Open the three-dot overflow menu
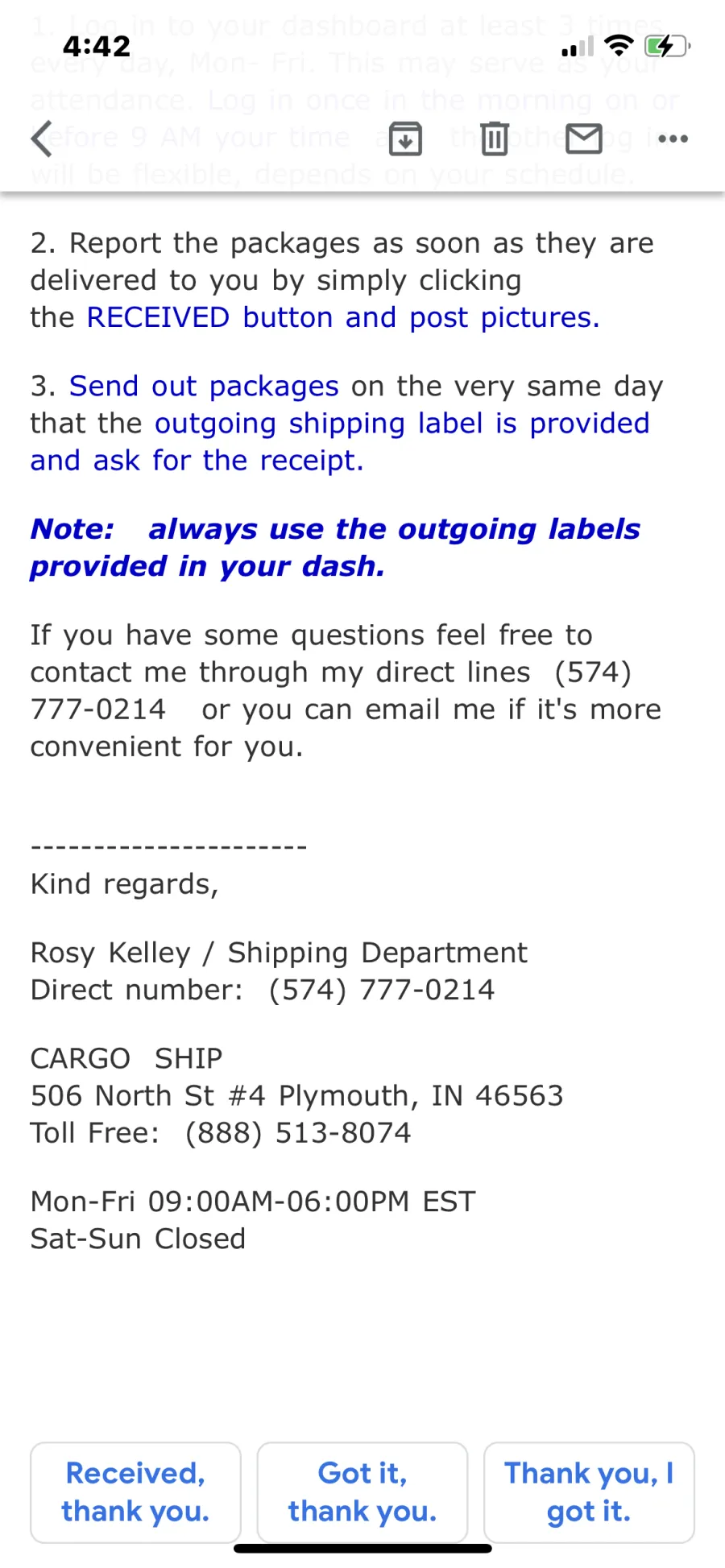This screenshot has width=725, height=1568. [673, 139]
